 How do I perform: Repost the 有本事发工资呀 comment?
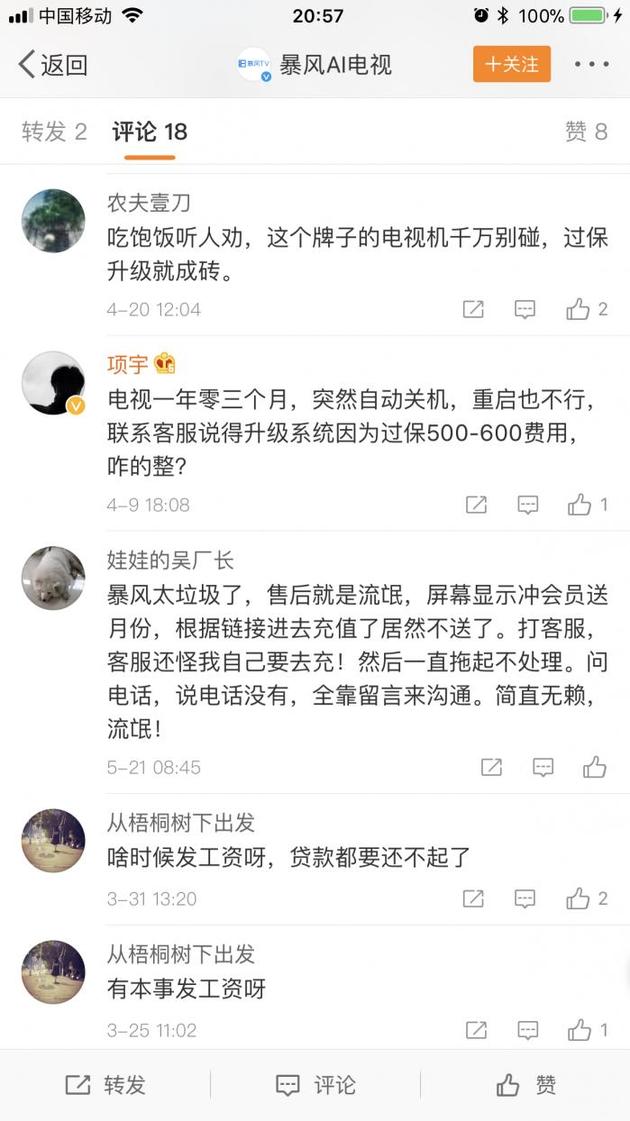point(476,1029)
